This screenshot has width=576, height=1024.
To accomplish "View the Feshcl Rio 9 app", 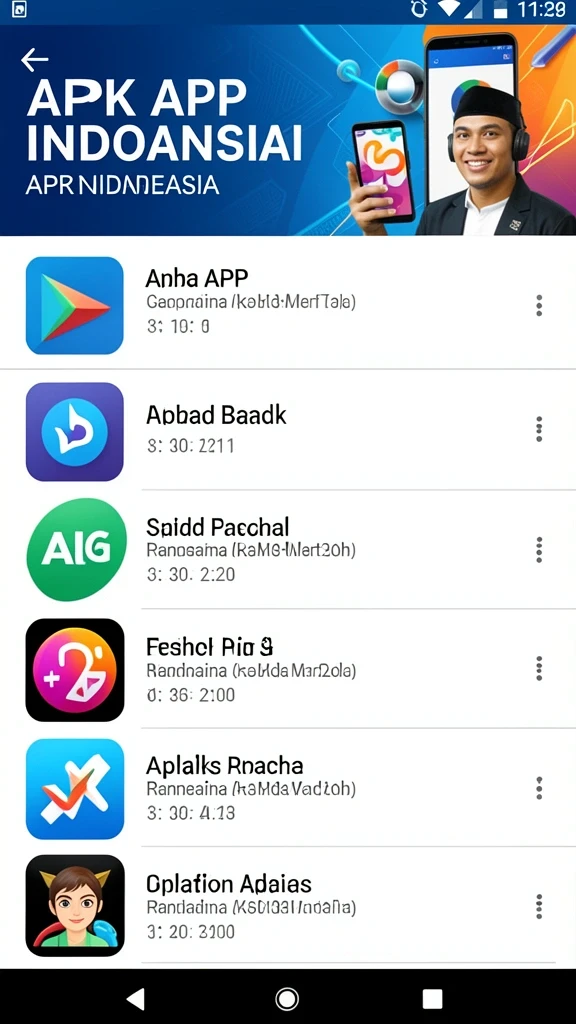I will pos(288,669).
